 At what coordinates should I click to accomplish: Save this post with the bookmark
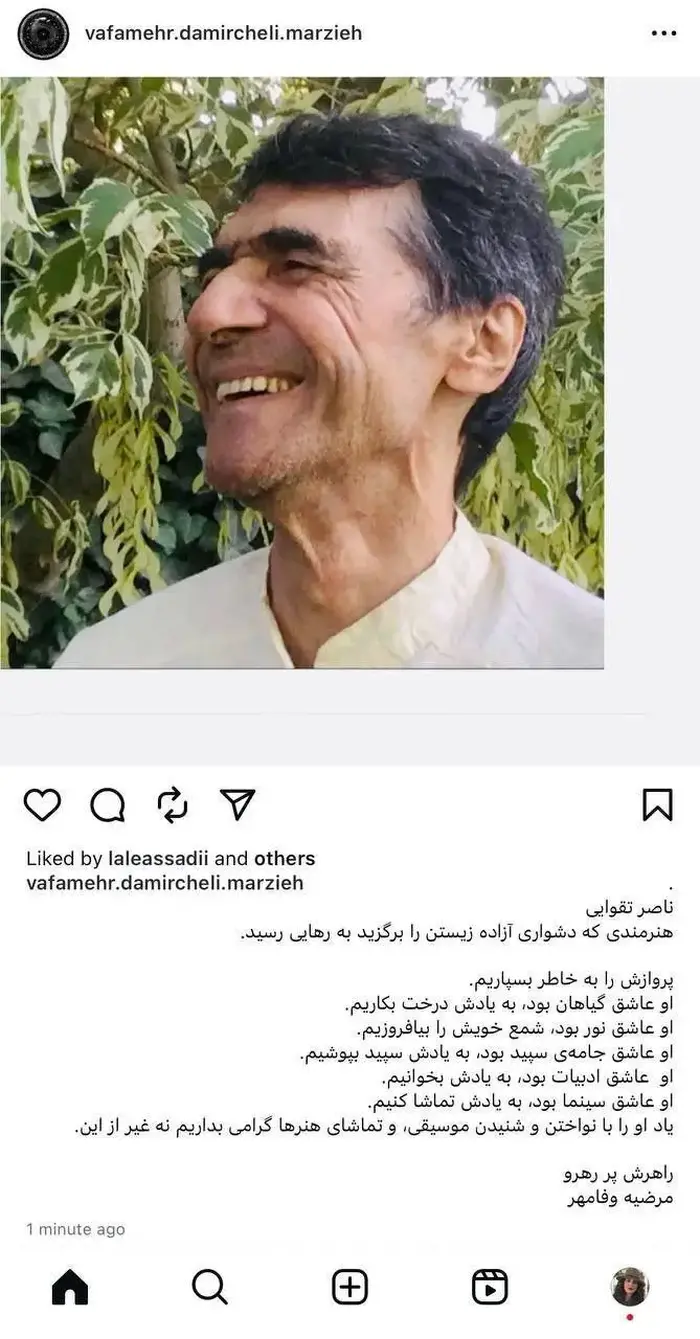(657, 805)
